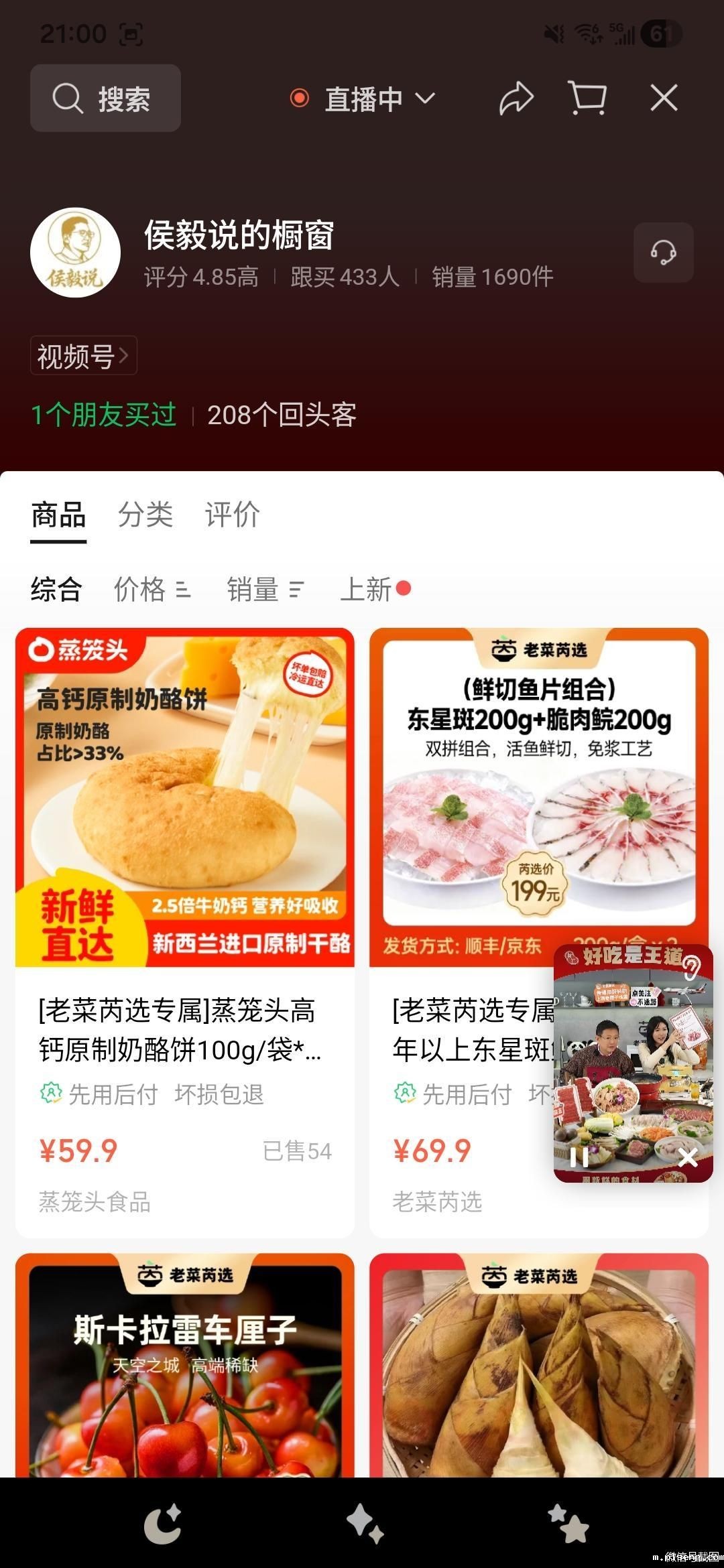Check which friend bought via 1个朋友买过

(103, 416)
